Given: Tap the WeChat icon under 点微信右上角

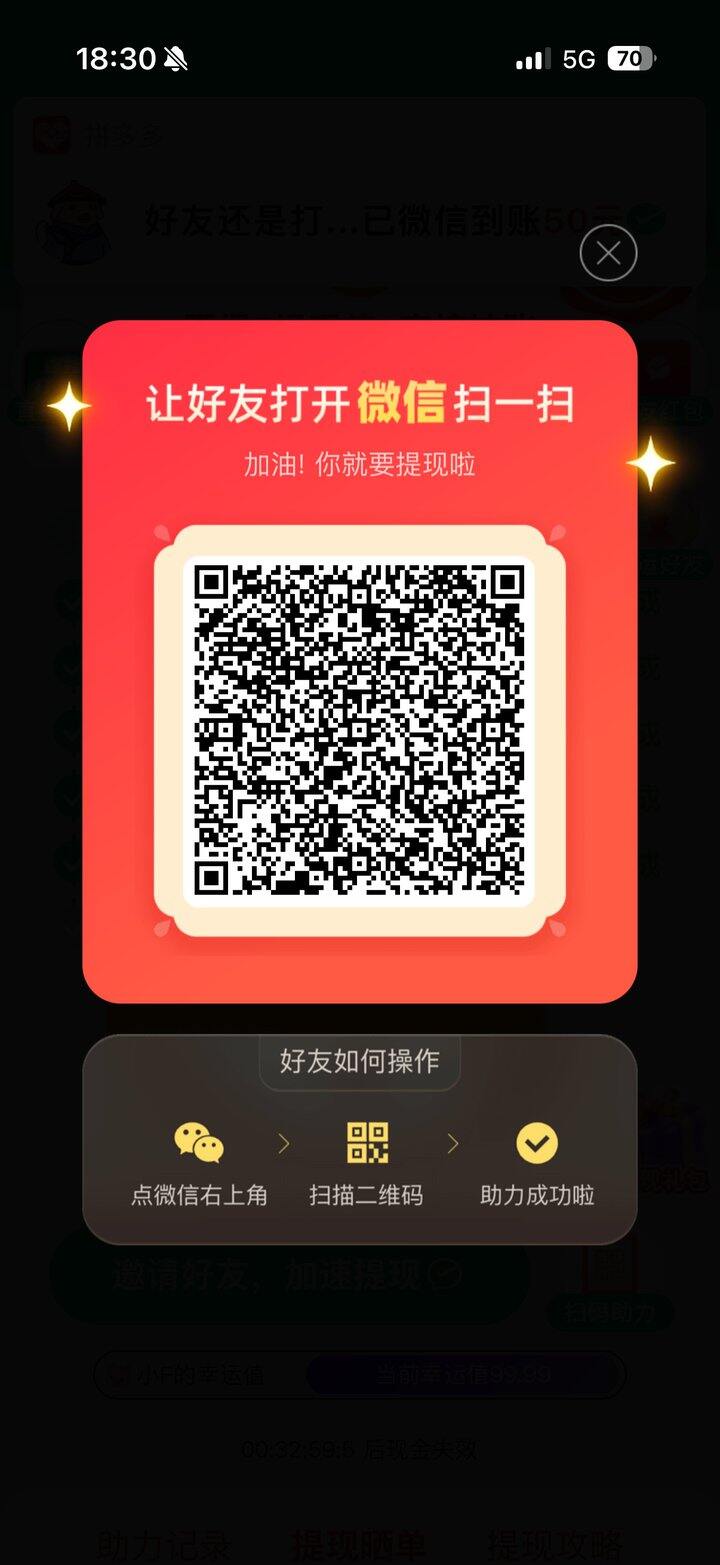Looking at the screenshot, I should coord(199,1140).
